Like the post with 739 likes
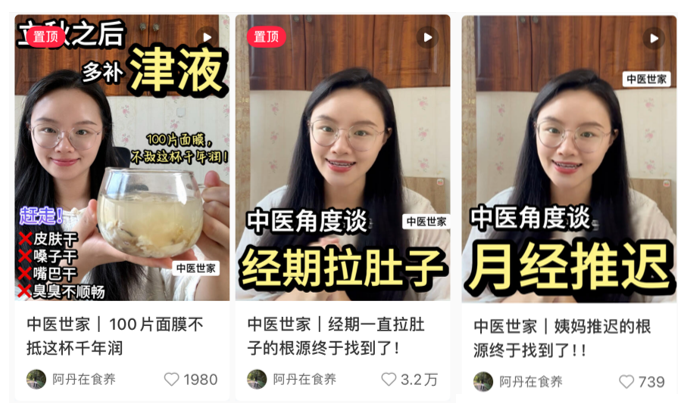This screenshot has width=692, height=417. tap(627, 382)
